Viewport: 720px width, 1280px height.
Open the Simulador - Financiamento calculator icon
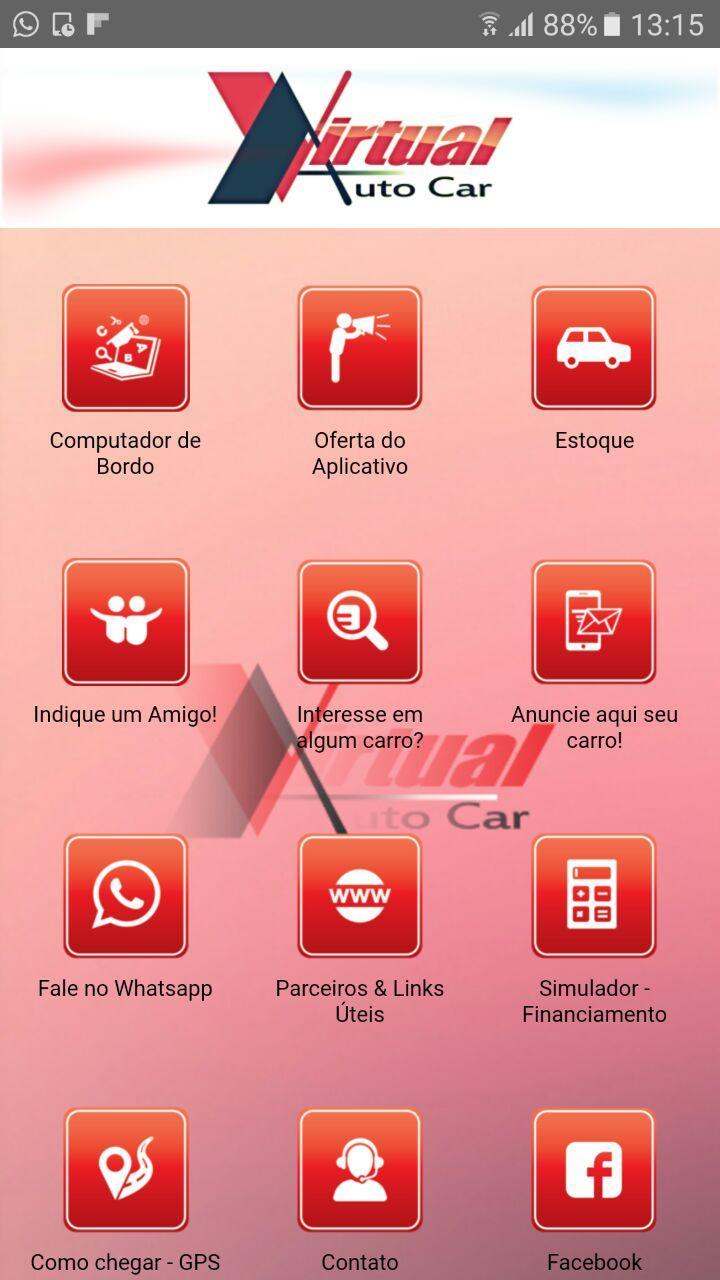point(593,894)
